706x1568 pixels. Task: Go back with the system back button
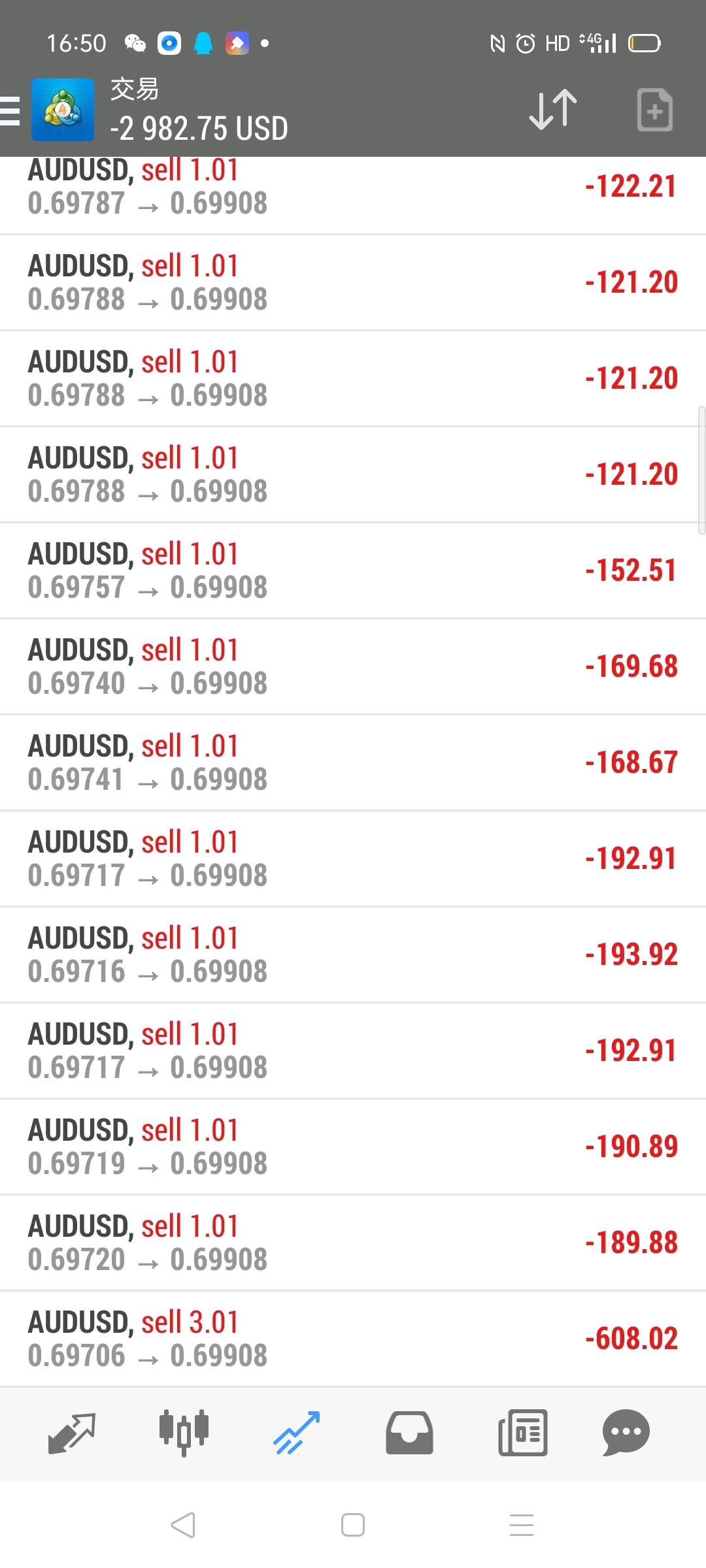[x=183, y=1525]
